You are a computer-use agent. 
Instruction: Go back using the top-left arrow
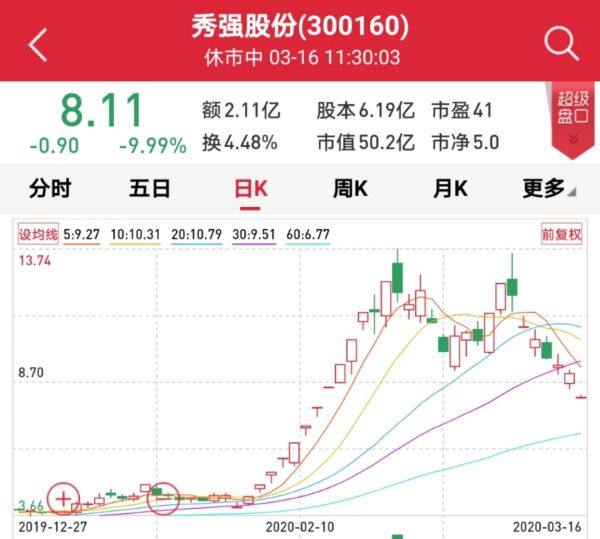click(38, 44)
